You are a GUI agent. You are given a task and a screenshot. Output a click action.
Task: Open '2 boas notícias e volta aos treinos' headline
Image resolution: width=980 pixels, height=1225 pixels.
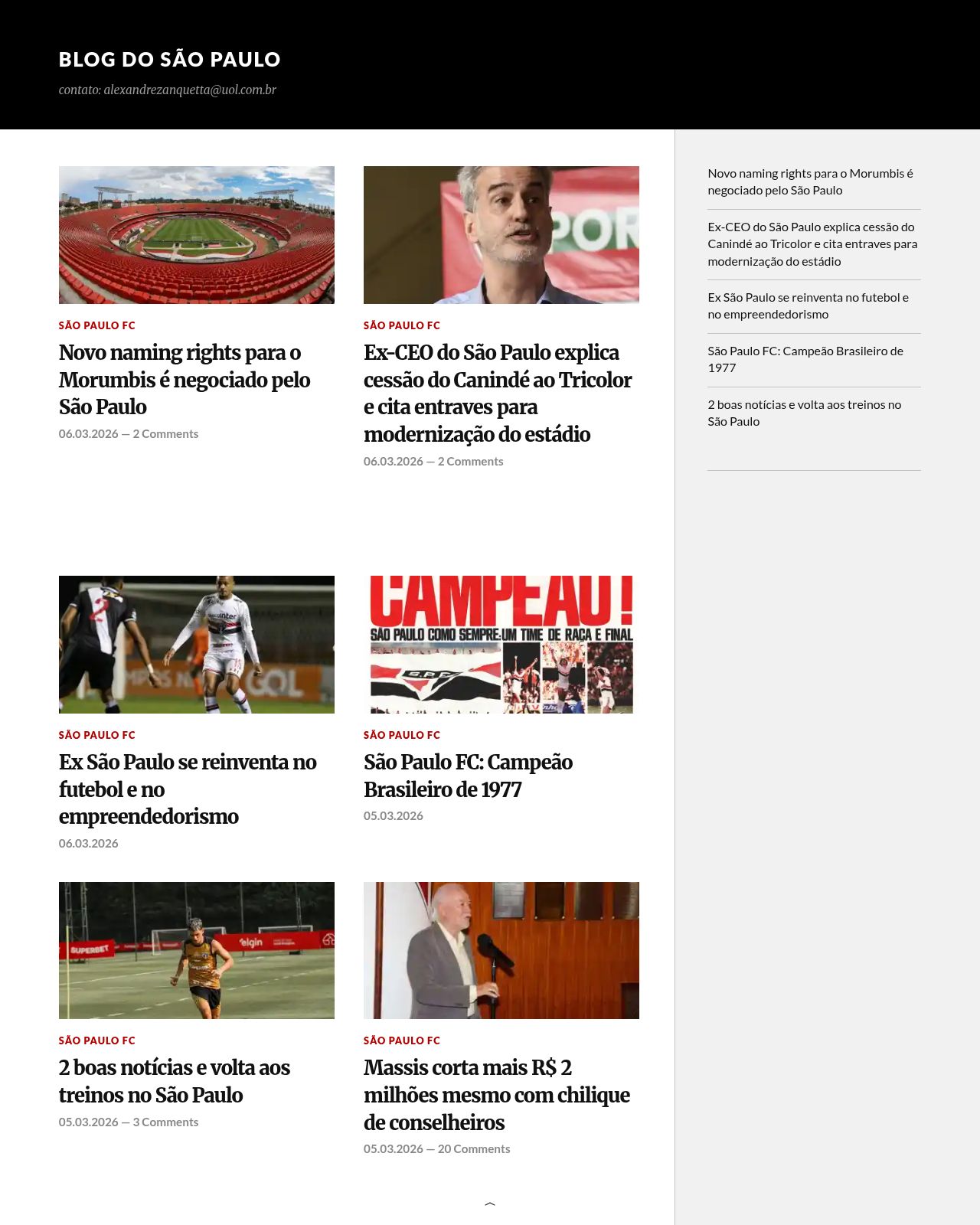(x=175, y=1080)
